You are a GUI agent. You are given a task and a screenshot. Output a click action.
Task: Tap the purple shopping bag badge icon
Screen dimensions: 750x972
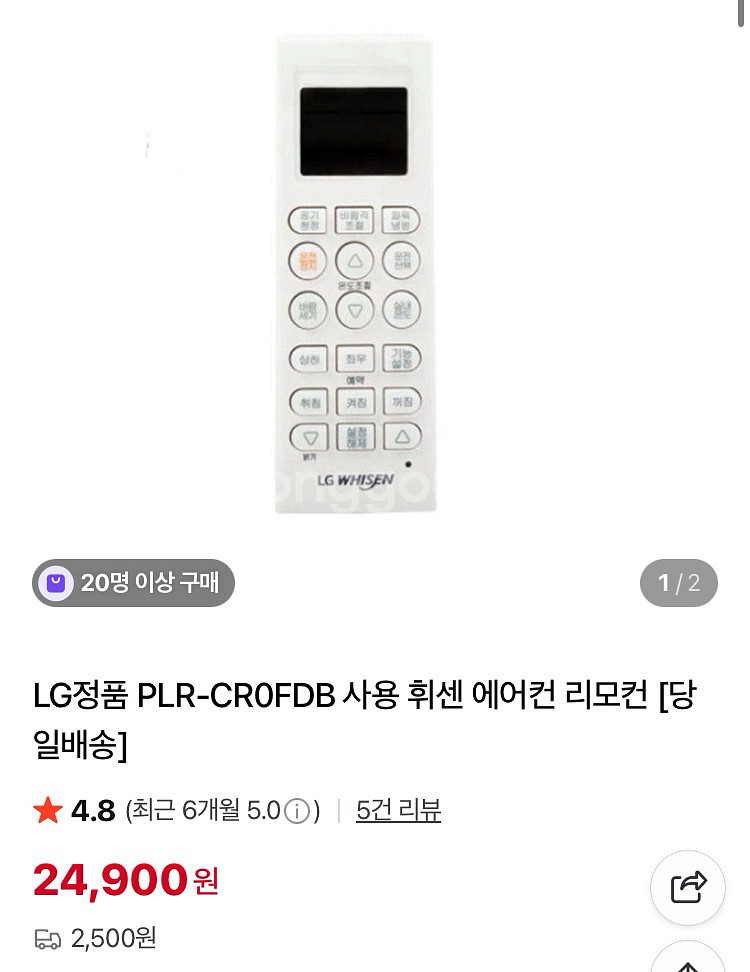pyautogui.click(x=55, y=581)
